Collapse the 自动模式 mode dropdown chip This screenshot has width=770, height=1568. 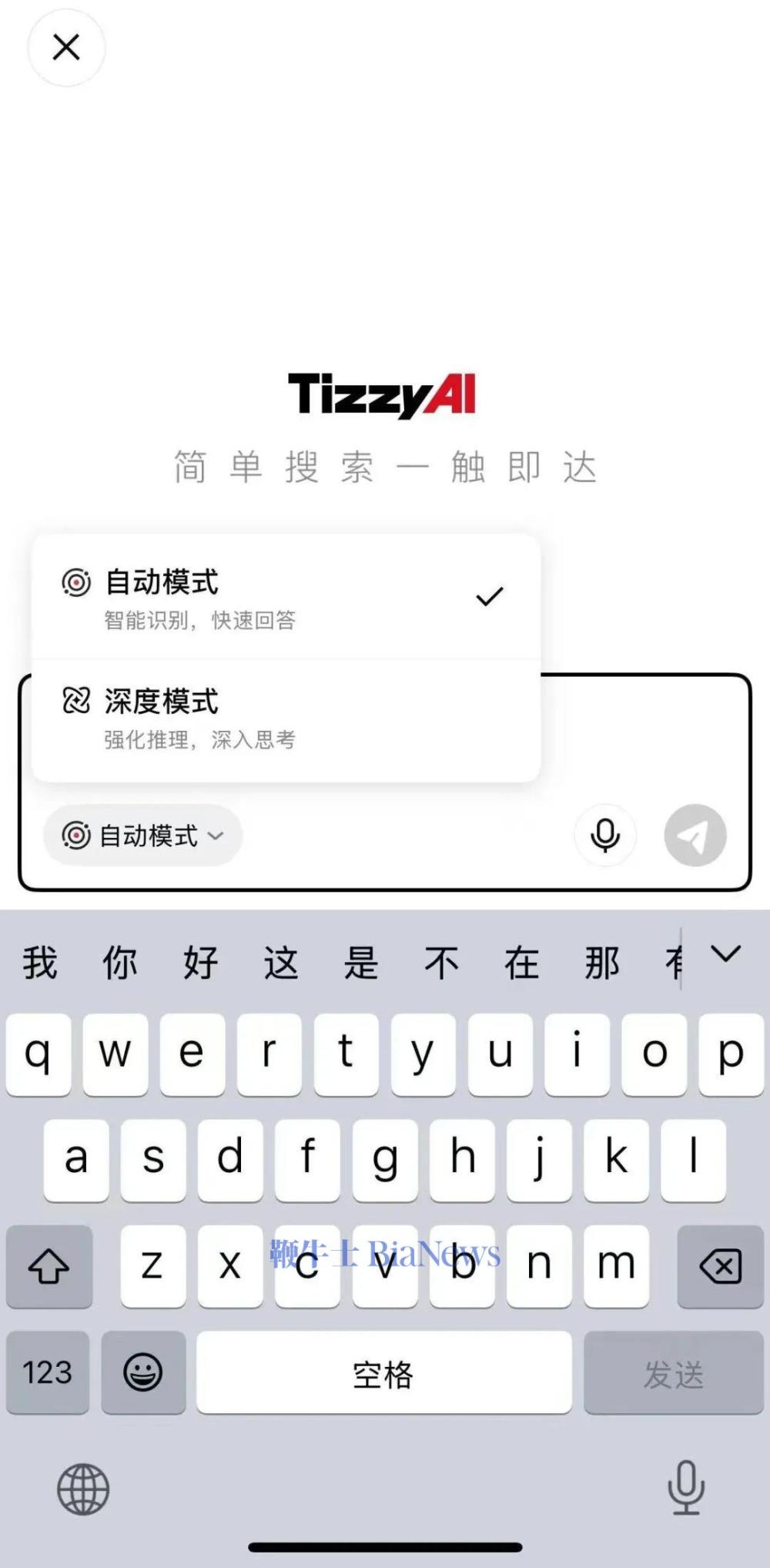coord(143,836)
